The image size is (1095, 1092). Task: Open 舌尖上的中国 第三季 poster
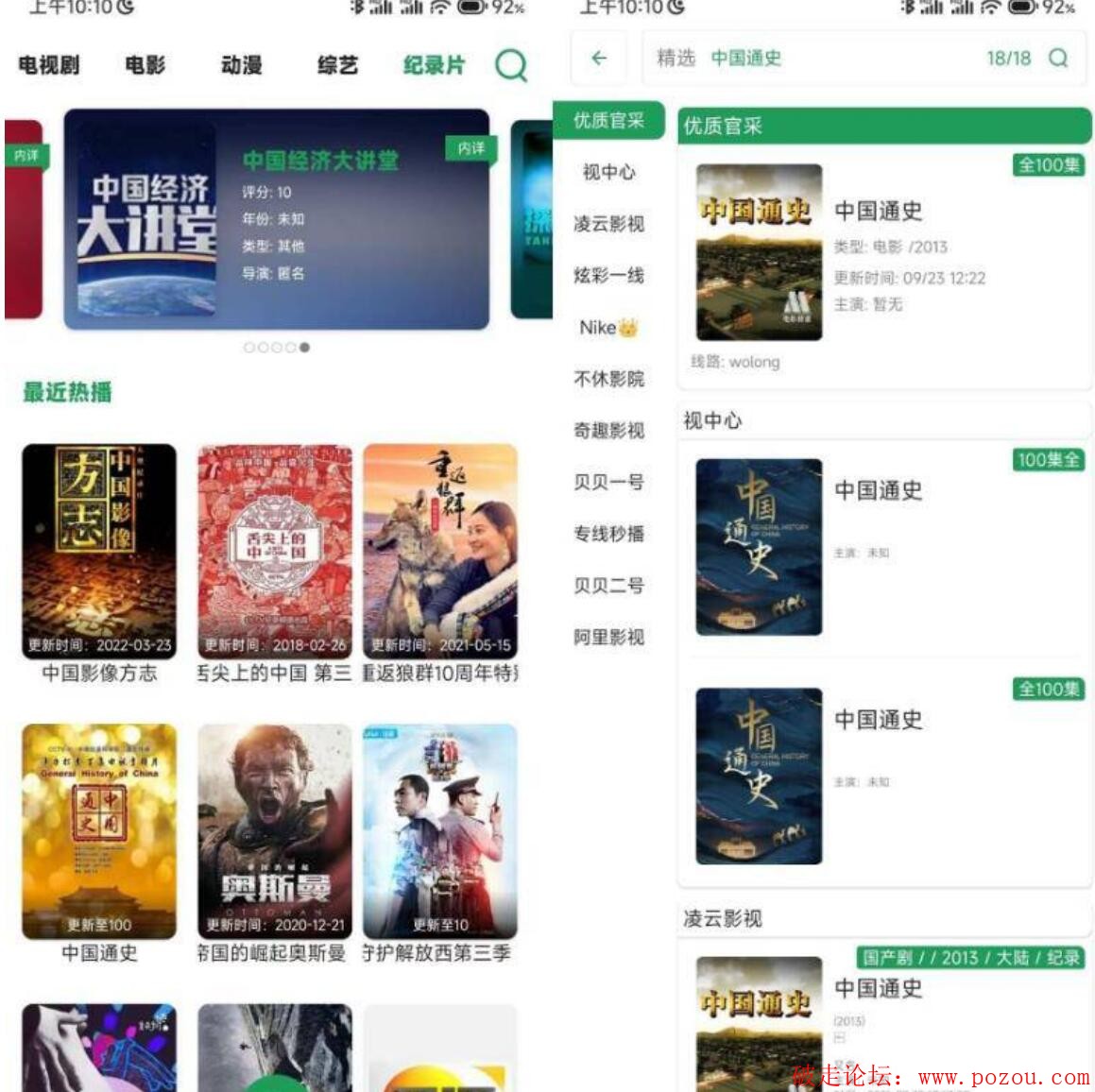point(274,551)
